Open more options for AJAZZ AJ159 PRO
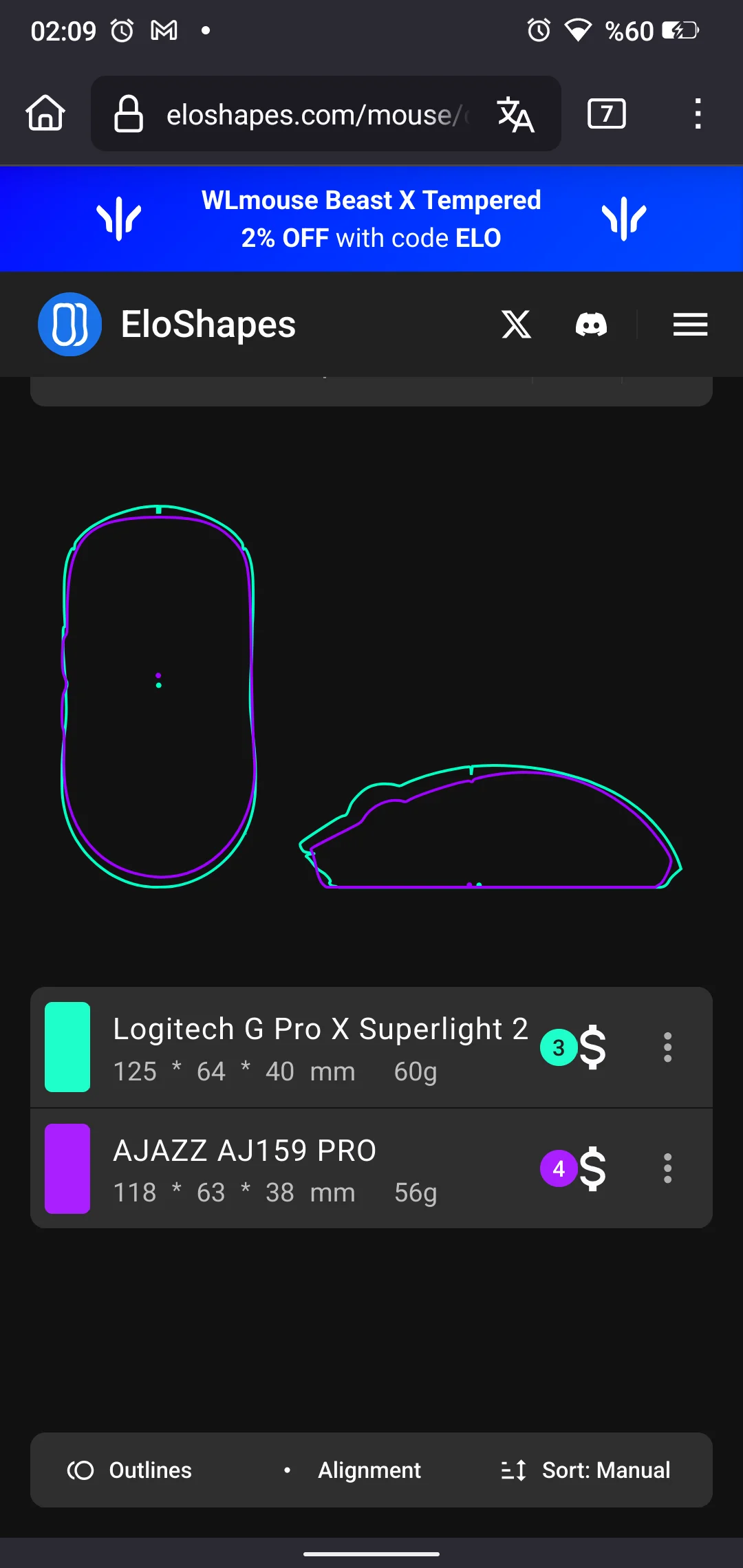The height and width of the screenshot is (1568, 743). tap(667, 1168)
